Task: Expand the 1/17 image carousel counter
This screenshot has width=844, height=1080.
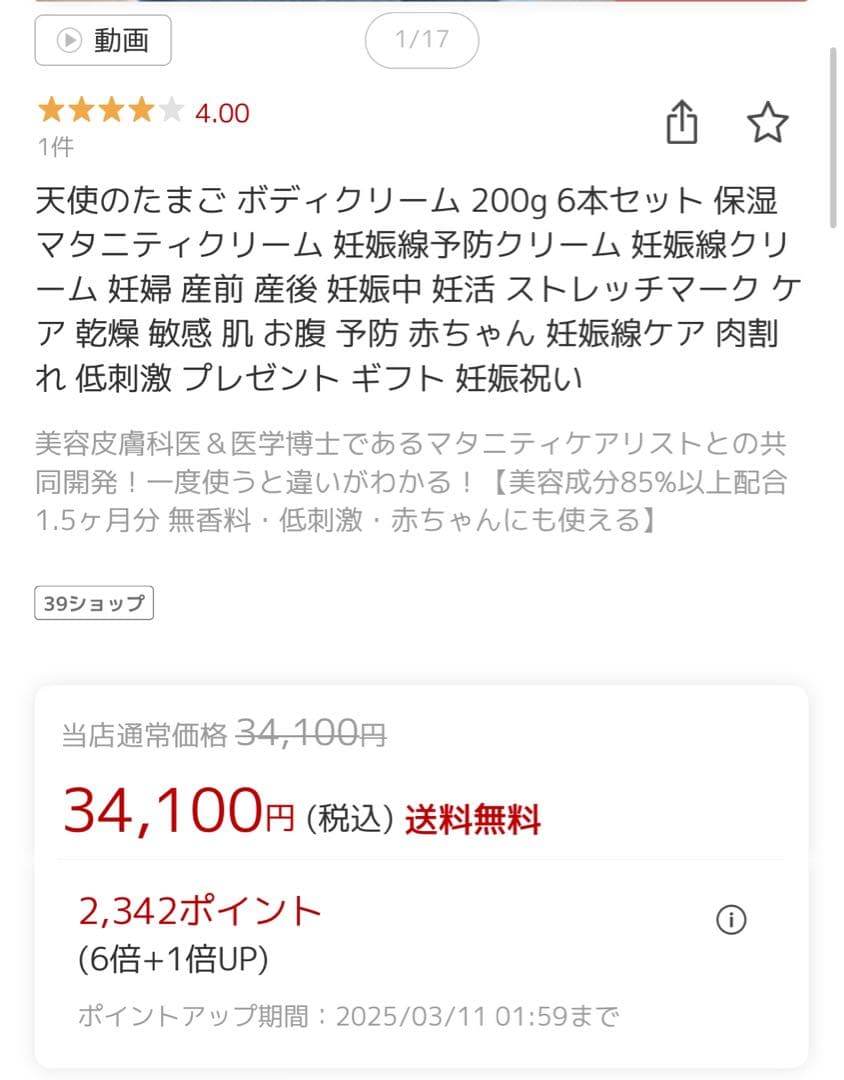Action: point(422,41)
